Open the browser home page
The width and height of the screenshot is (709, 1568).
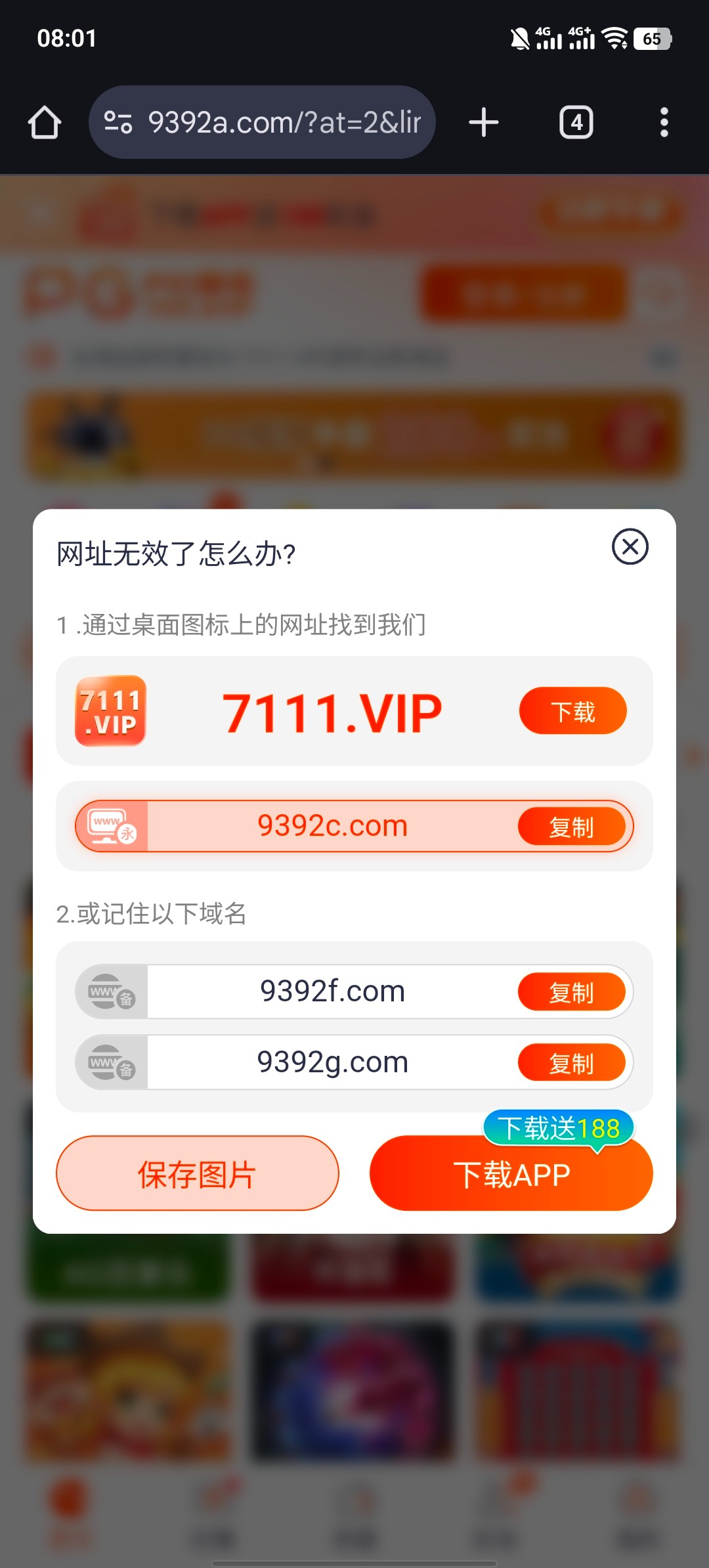(45, 123)
